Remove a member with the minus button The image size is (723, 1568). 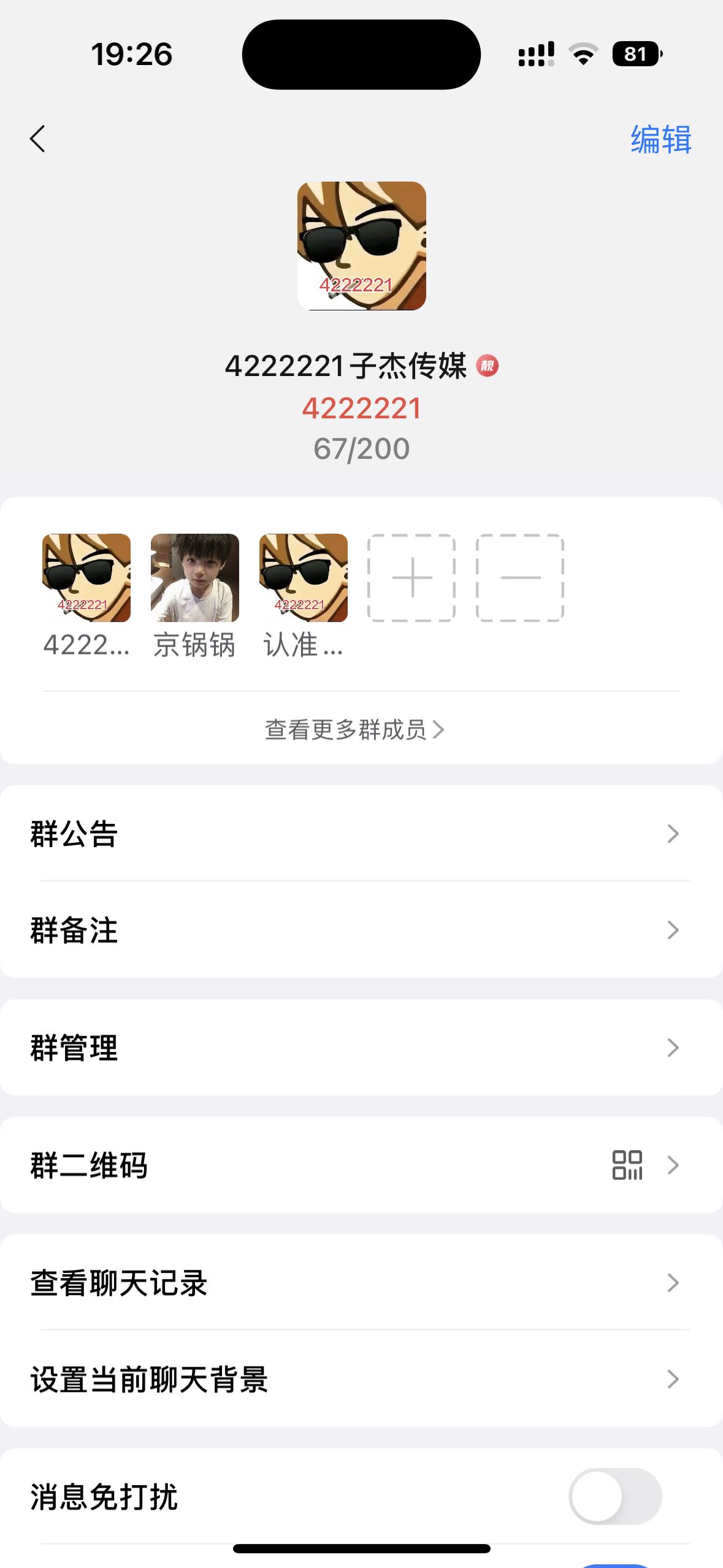tap(520, 578)
